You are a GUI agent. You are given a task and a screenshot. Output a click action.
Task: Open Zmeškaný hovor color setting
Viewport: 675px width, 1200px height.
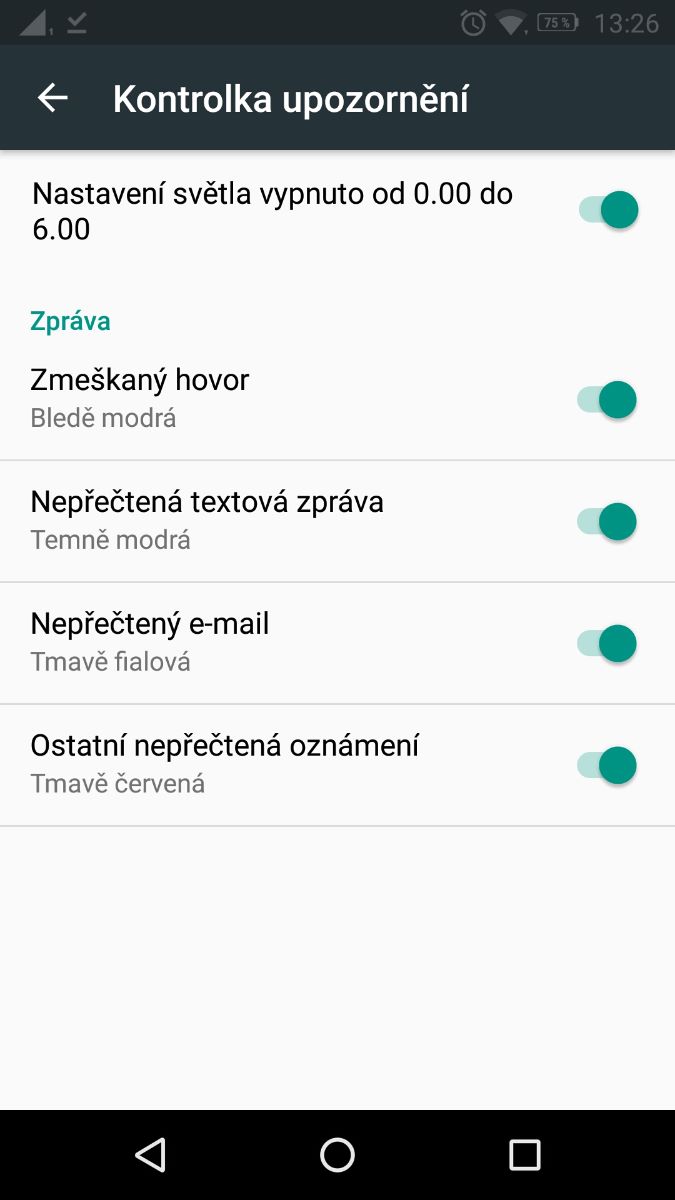250,398
